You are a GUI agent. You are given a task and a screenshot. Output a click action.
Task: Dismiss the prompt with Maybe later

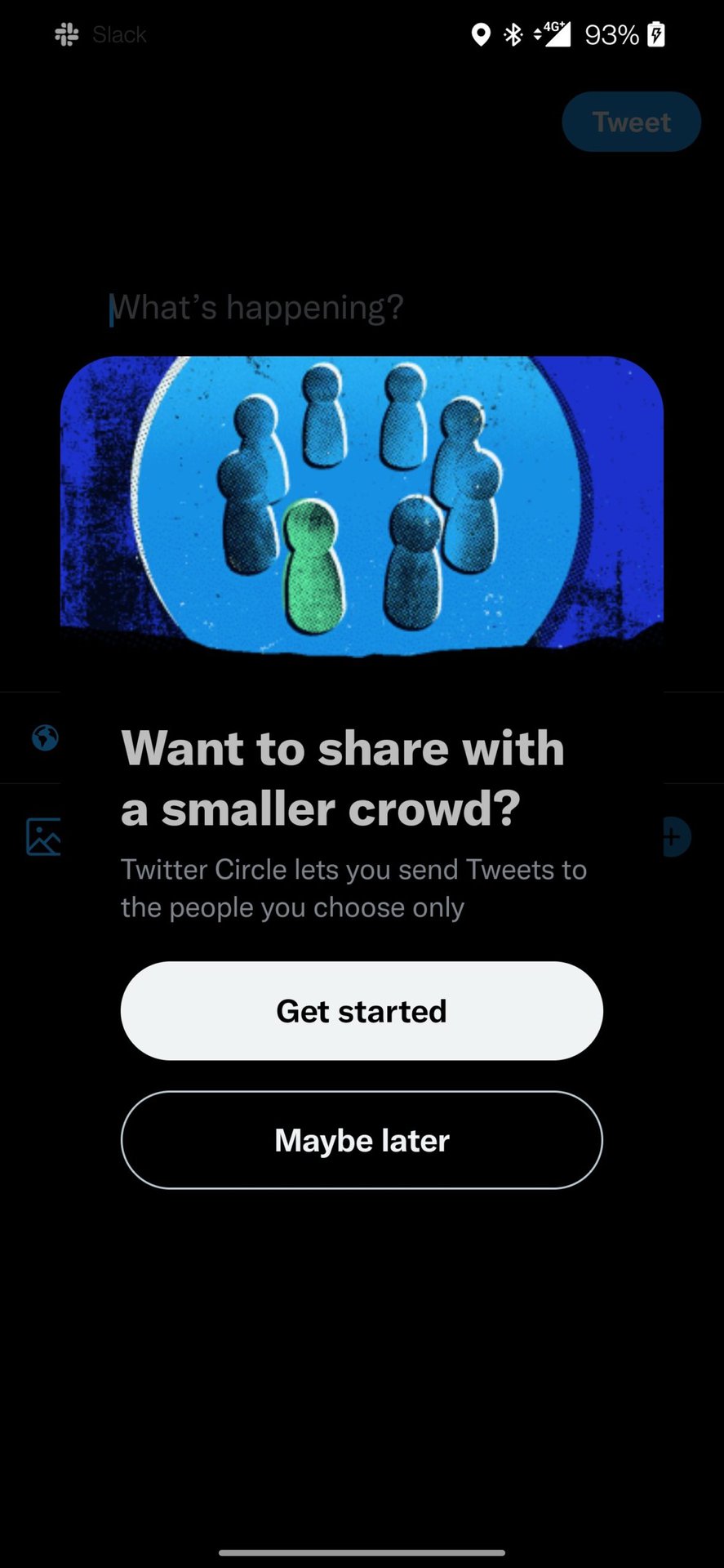[x=362, y=1140]
